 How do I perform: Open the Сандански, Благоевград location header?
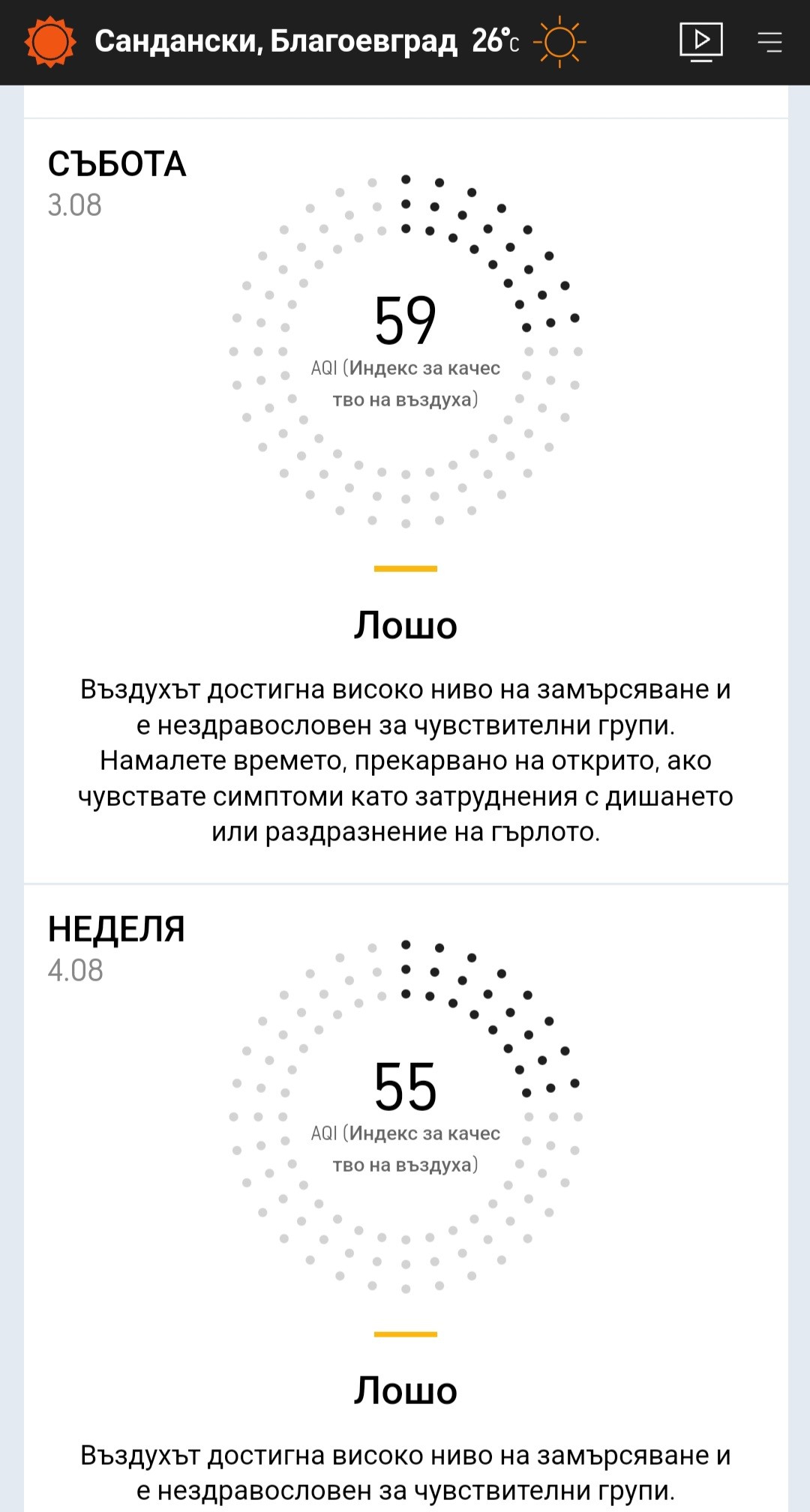(275, 41)
